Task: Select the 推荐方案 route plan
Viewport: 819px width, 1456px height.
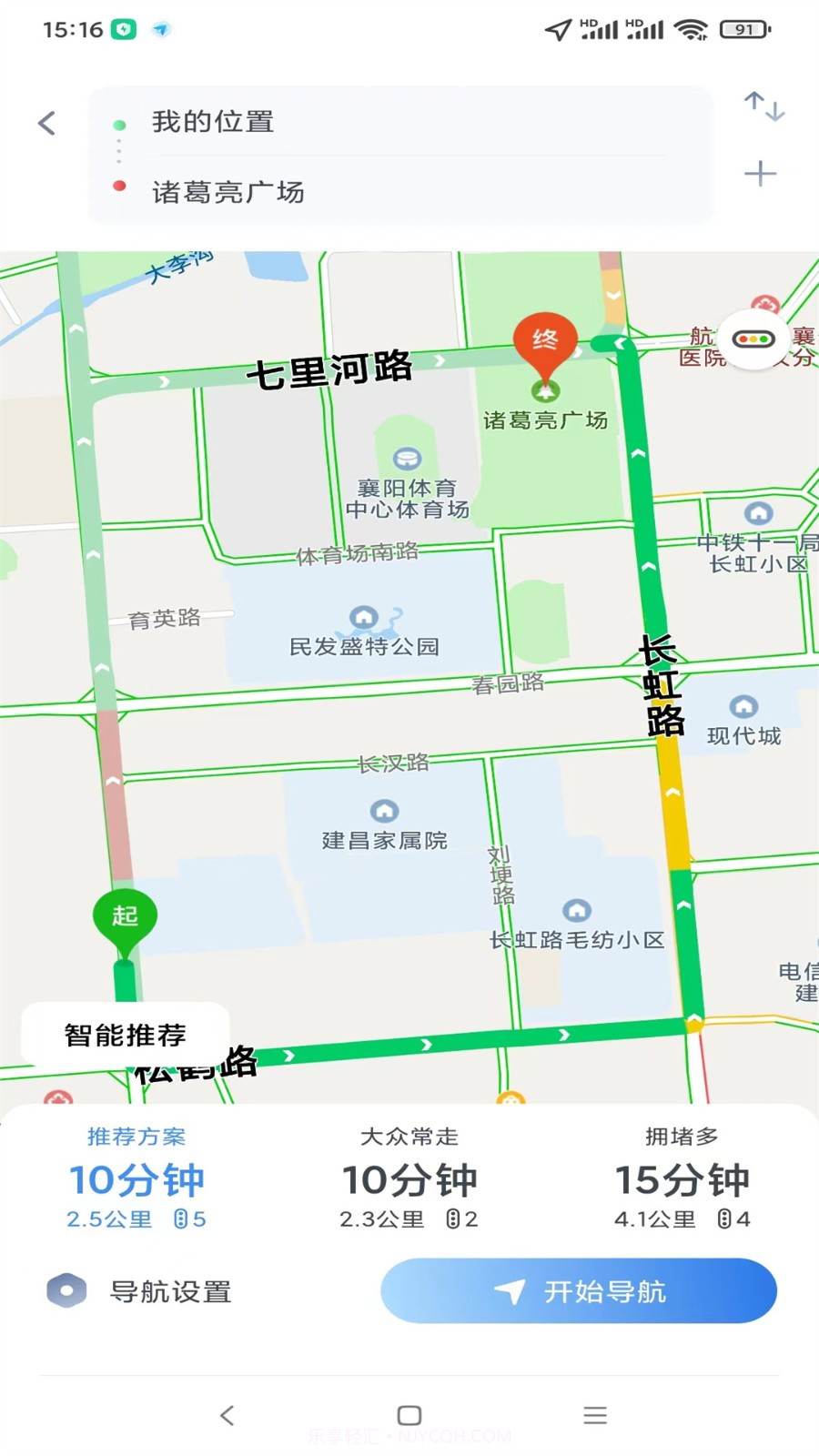Action: pyautogui.click(x=135, y=1177)
